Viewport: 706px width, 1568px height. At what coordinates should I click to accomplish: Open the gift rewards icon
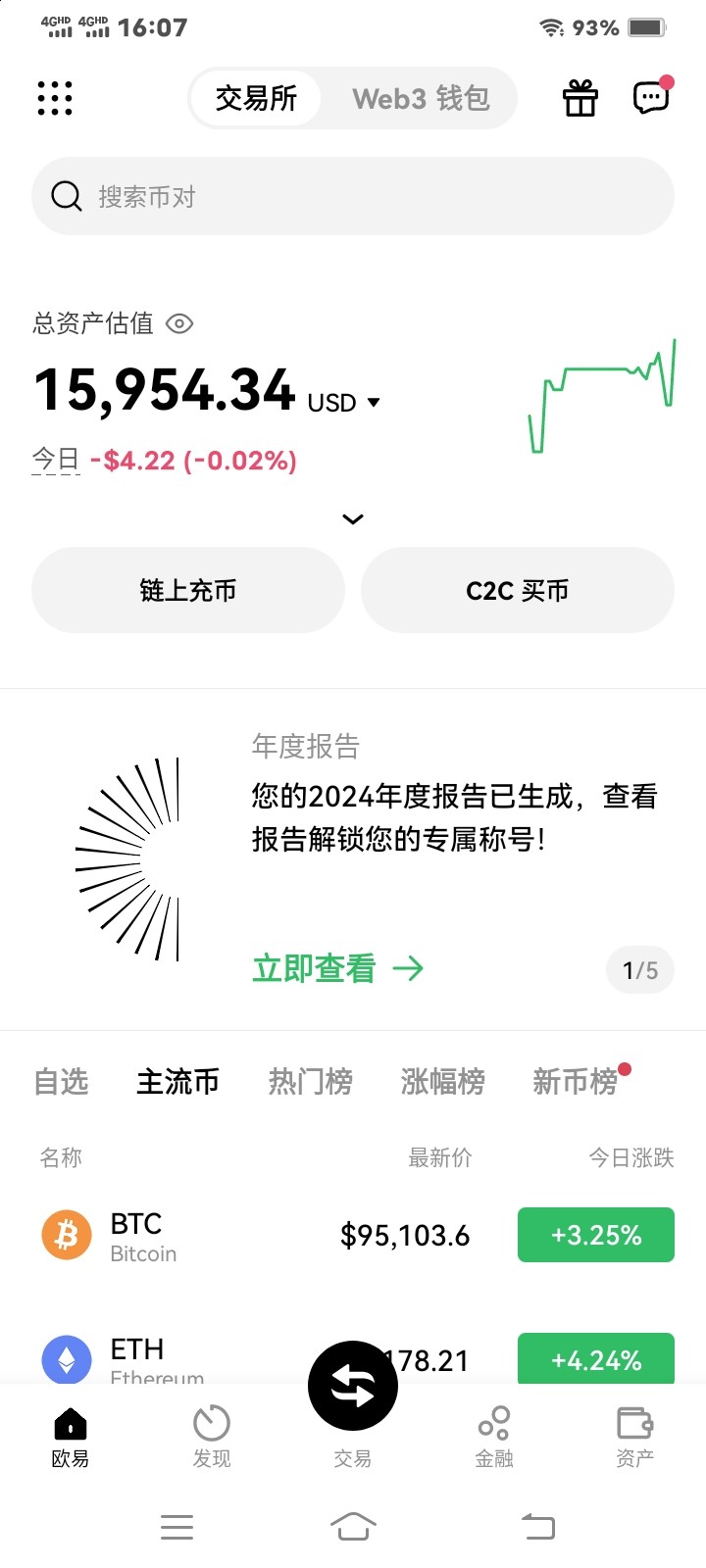[x=580, y=98]
